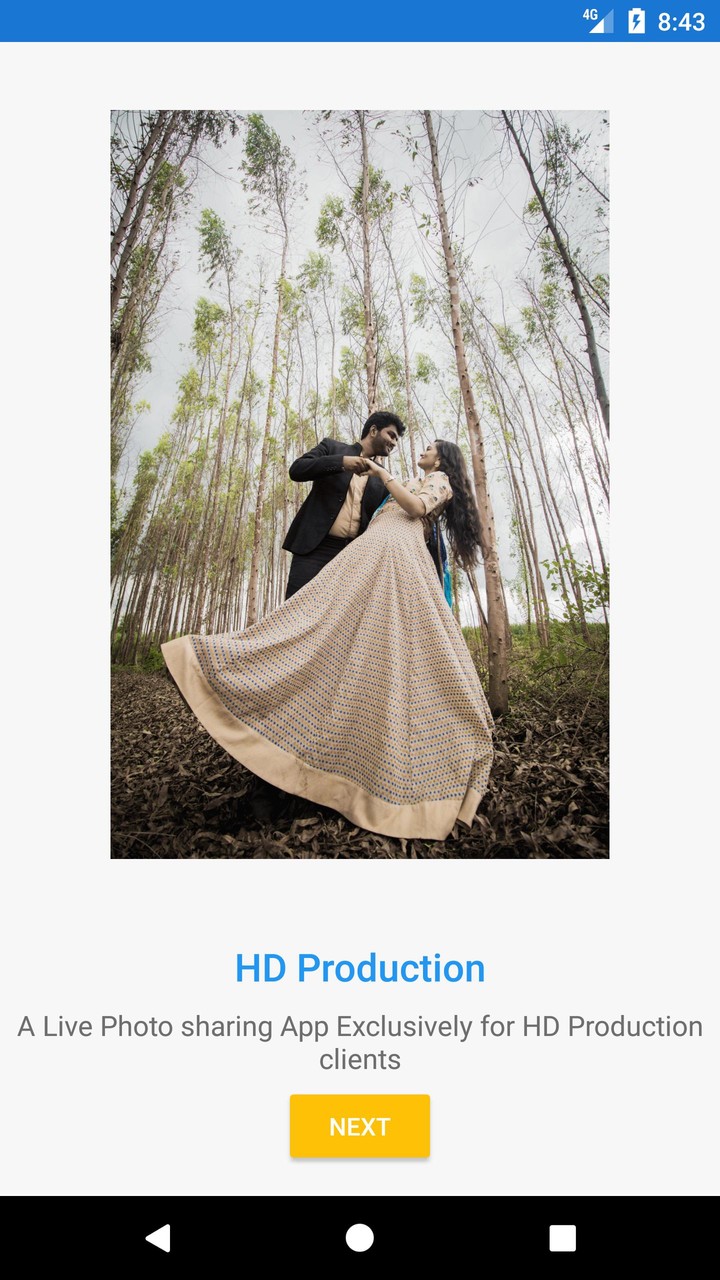720x1280 pixels.
Task: Tap the word clients in the subtitle
Action: tap(359, 1059)
